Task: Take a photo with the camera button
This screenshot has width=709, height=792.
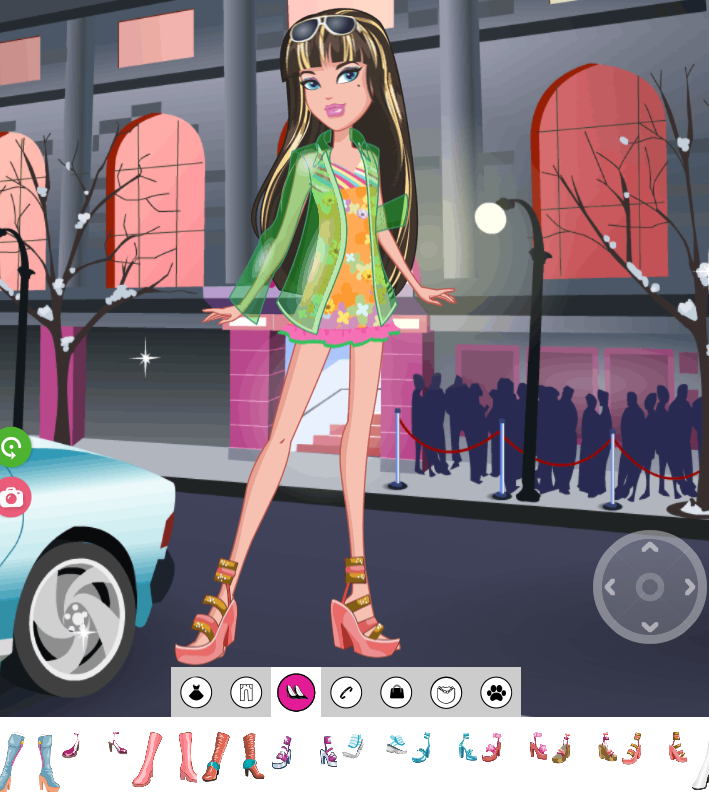Action: point(12,497)
